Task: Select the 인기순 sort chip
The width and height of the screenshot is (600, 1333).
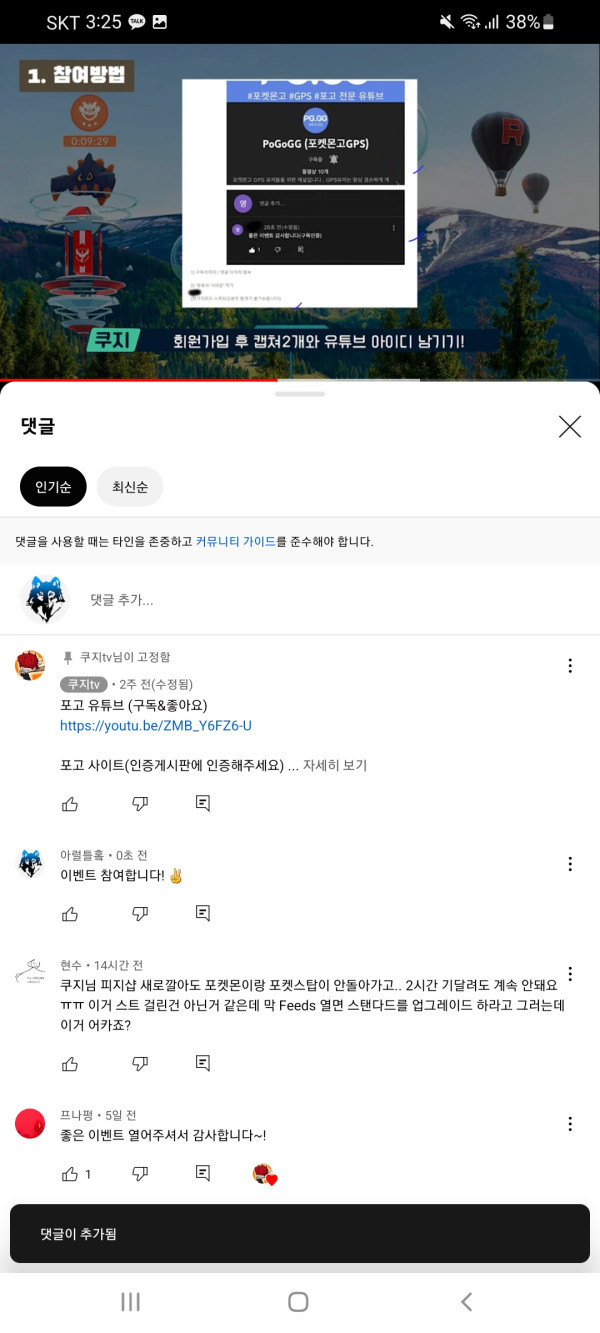Action: [x=53, y=487]
